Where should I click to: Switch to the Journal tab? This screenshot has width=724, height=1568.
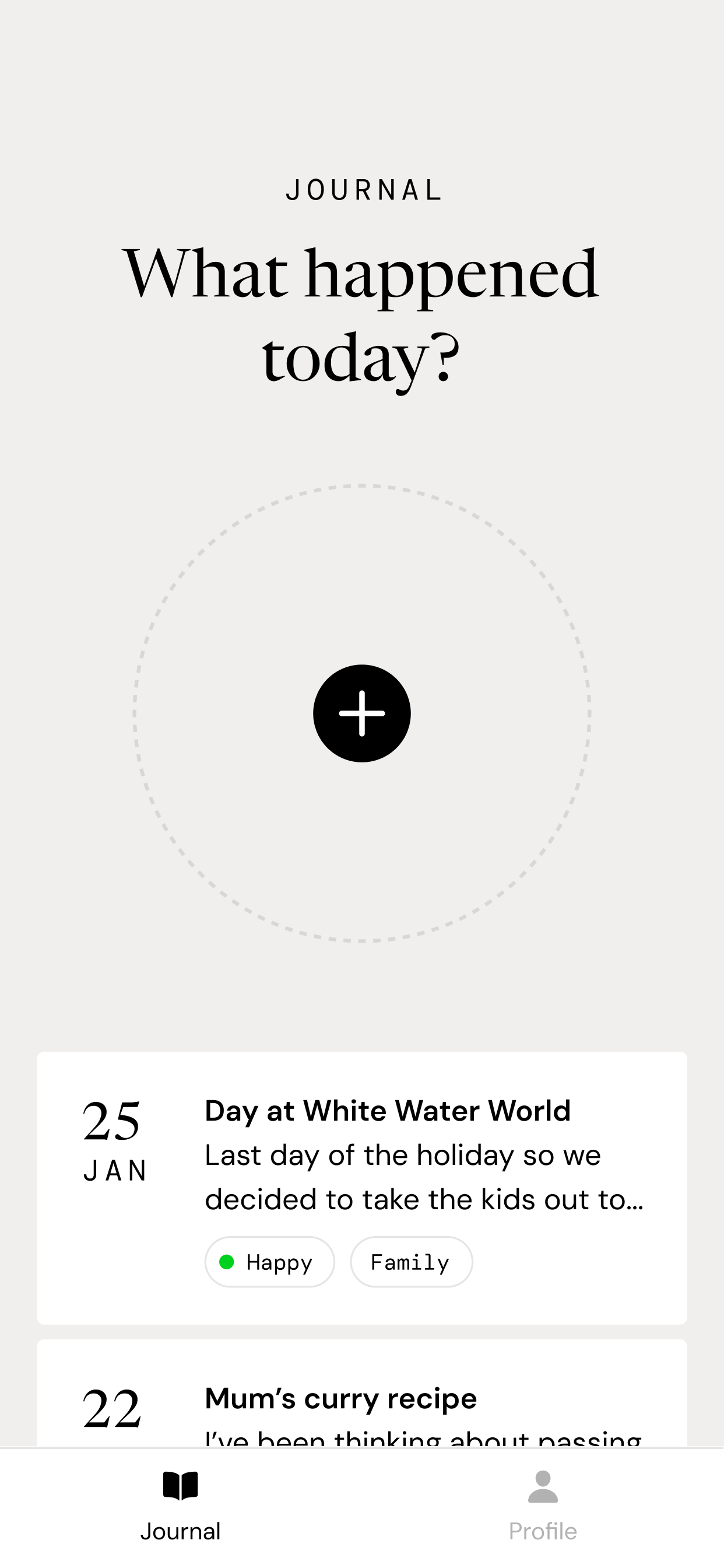pos(181,1506)
